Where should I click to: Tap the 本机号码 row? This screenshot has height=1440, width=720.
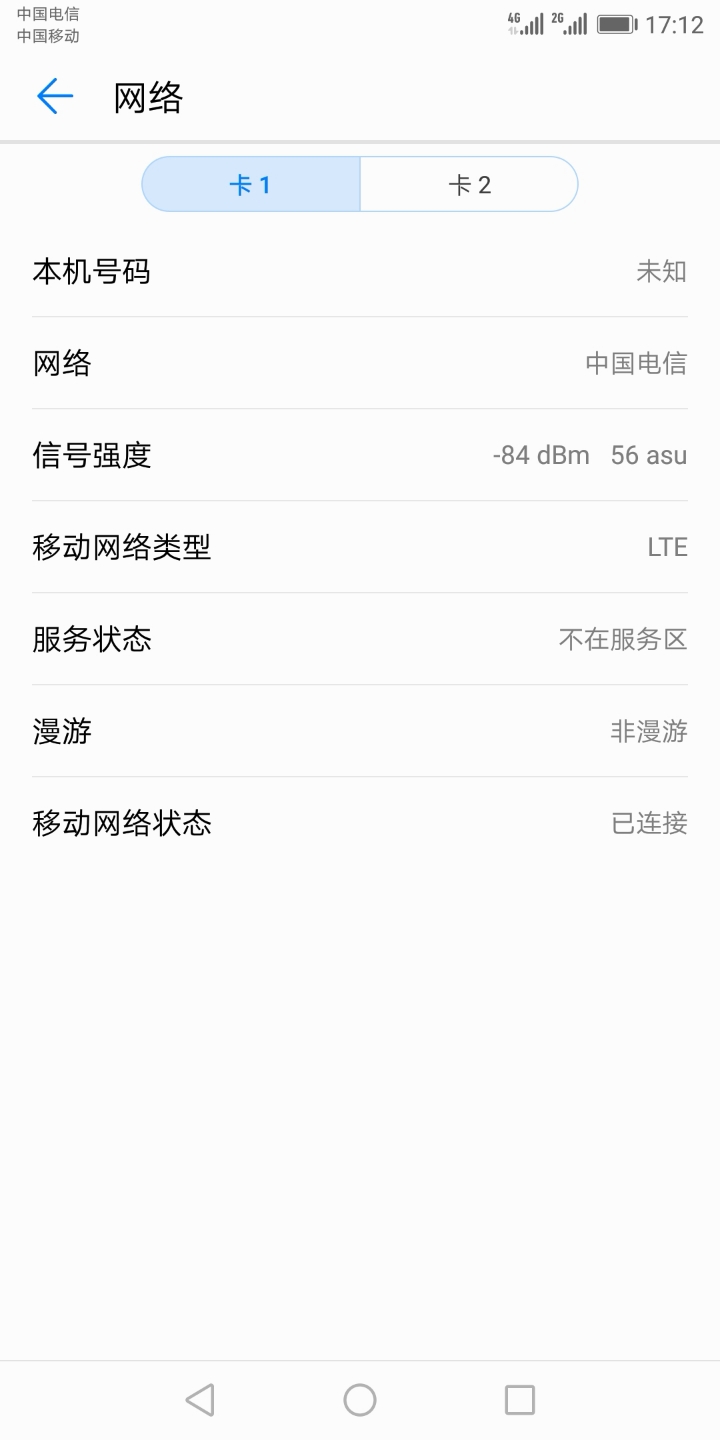(360, 272)
